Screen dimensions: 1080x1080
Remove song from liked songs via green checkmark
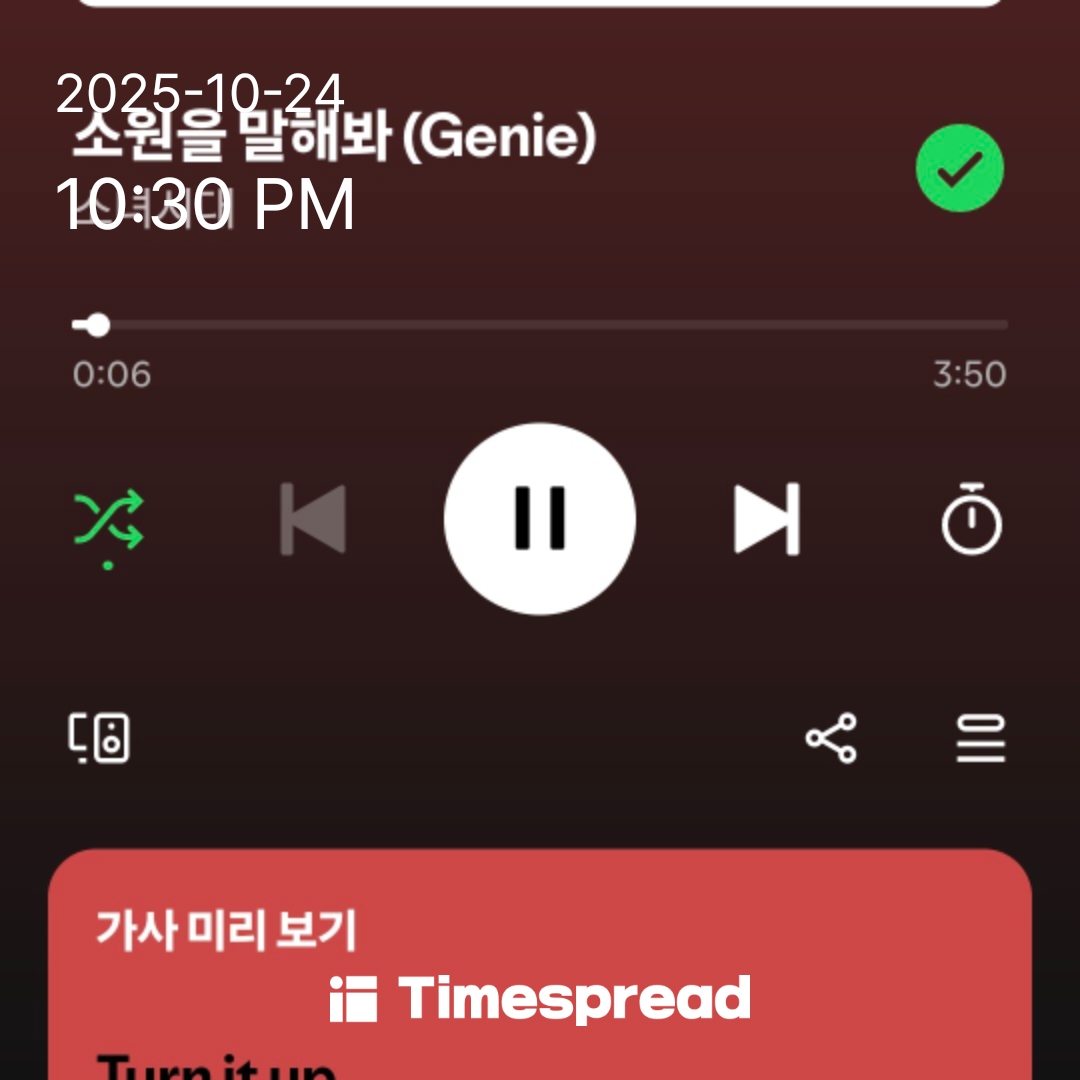tap(959, 168)
